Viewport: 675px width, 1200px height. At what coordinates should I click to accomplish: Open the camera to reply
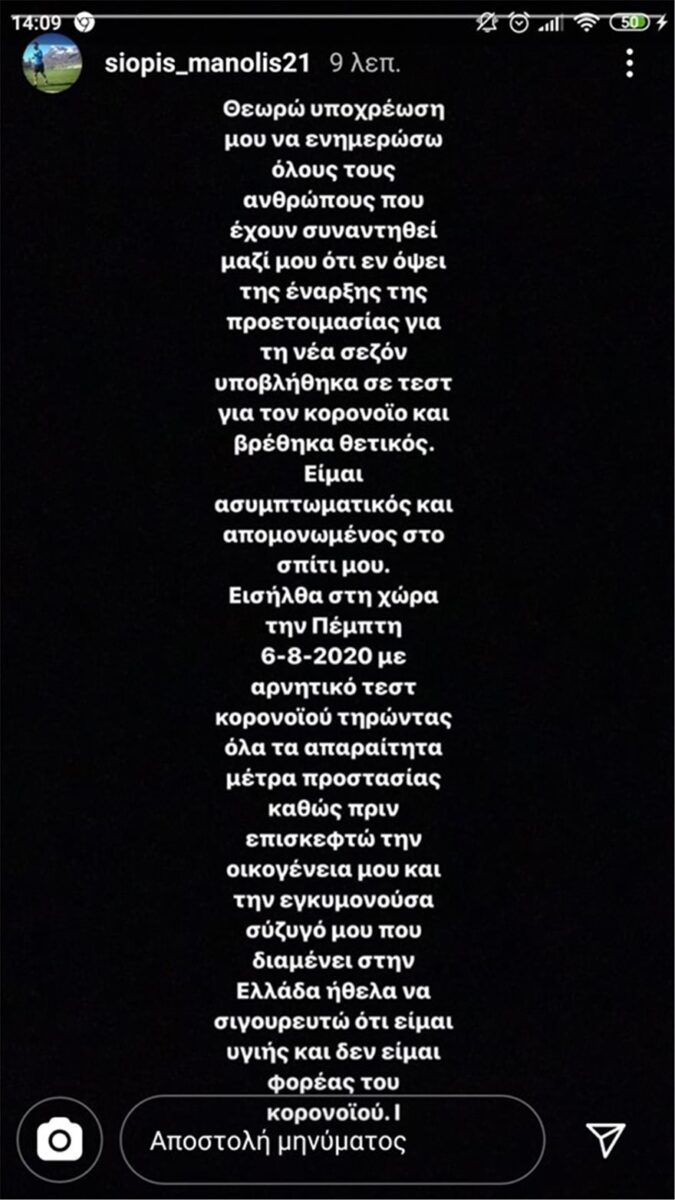pyautogui.click(x=60, y=1140)
